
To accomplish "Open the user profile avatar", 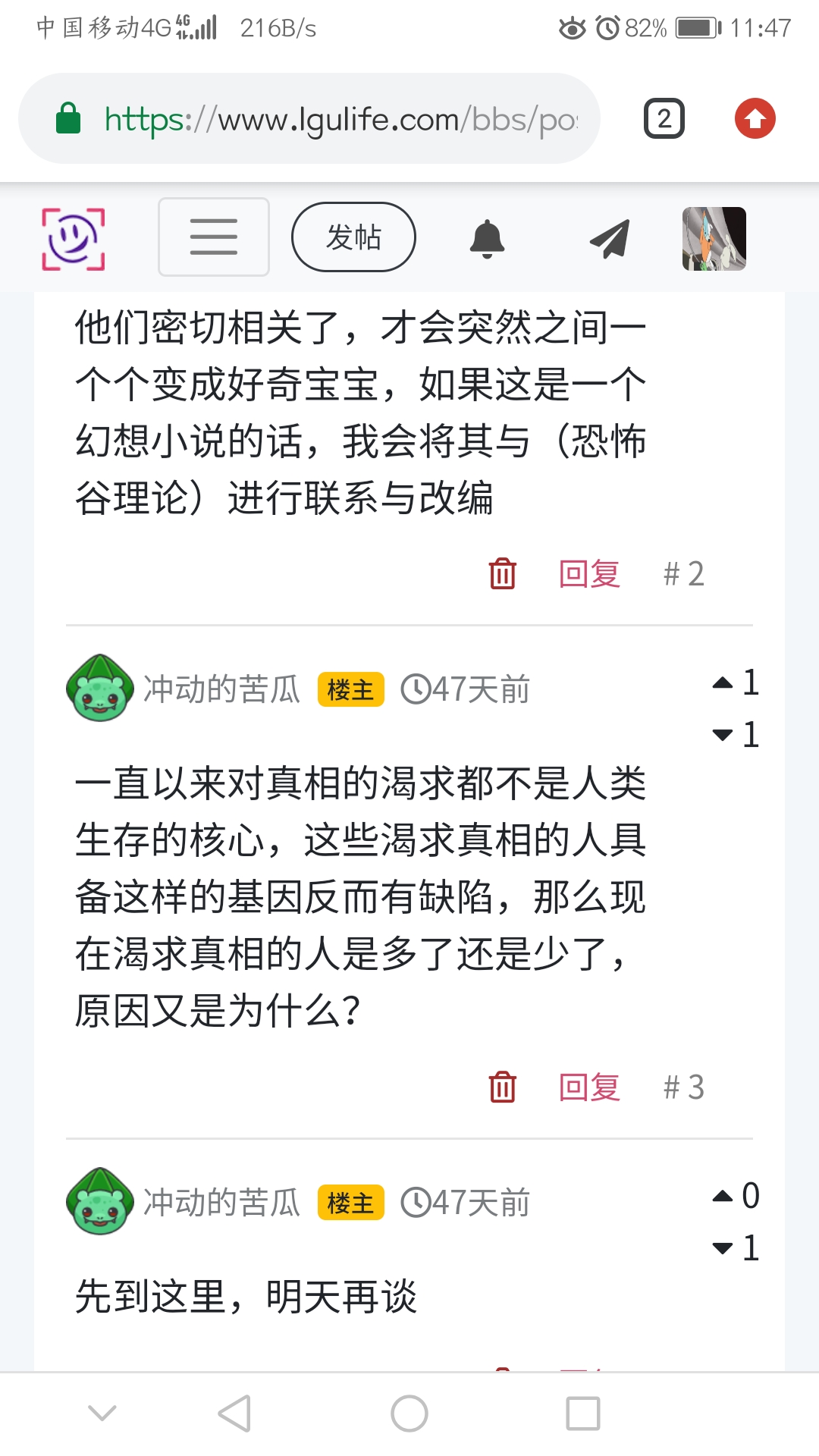I will [x=714, y=239].
